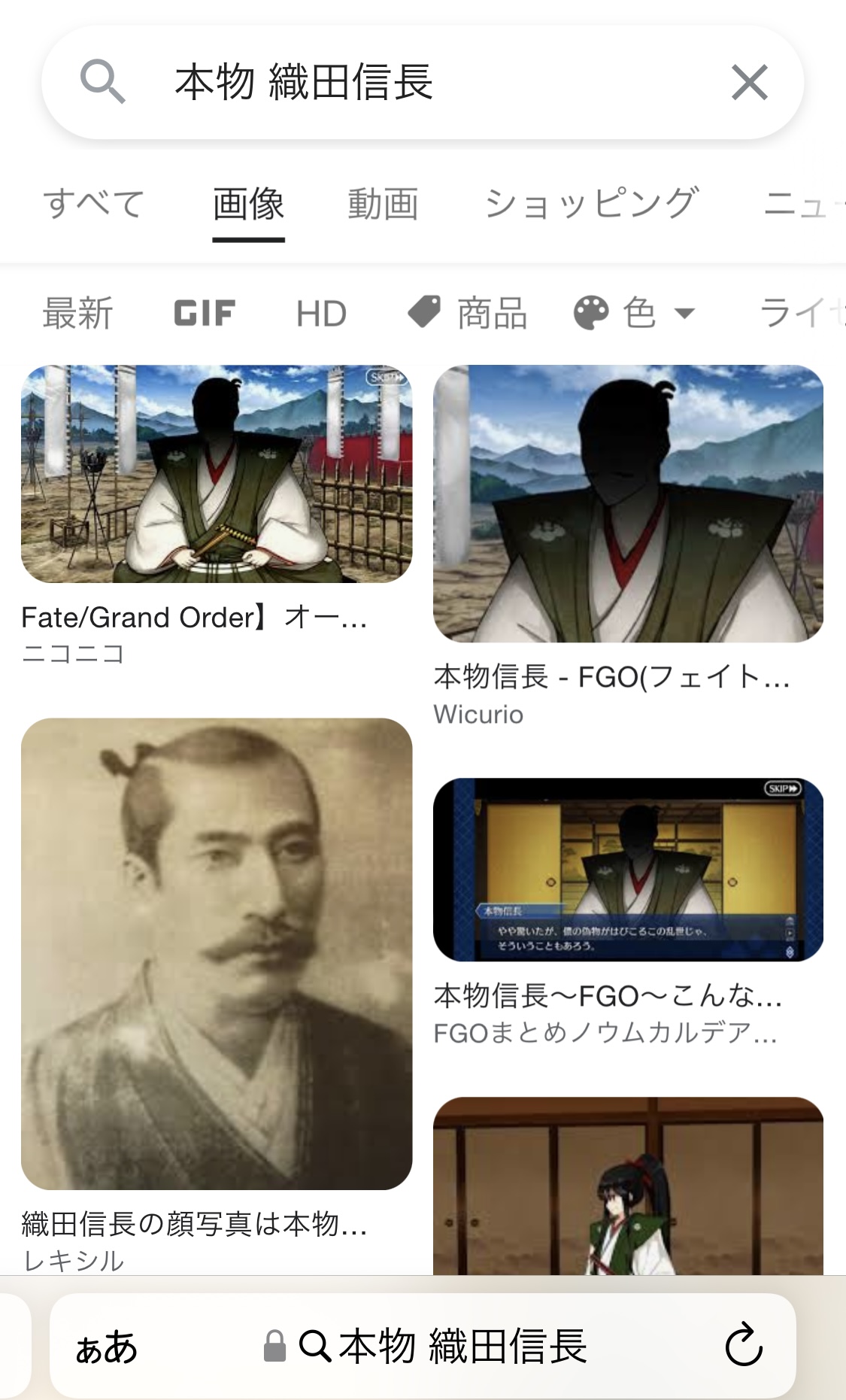The height and width of the screenshot is (1400, 846).
Task: Clear the search query with the X
Action: click(749, 83)
